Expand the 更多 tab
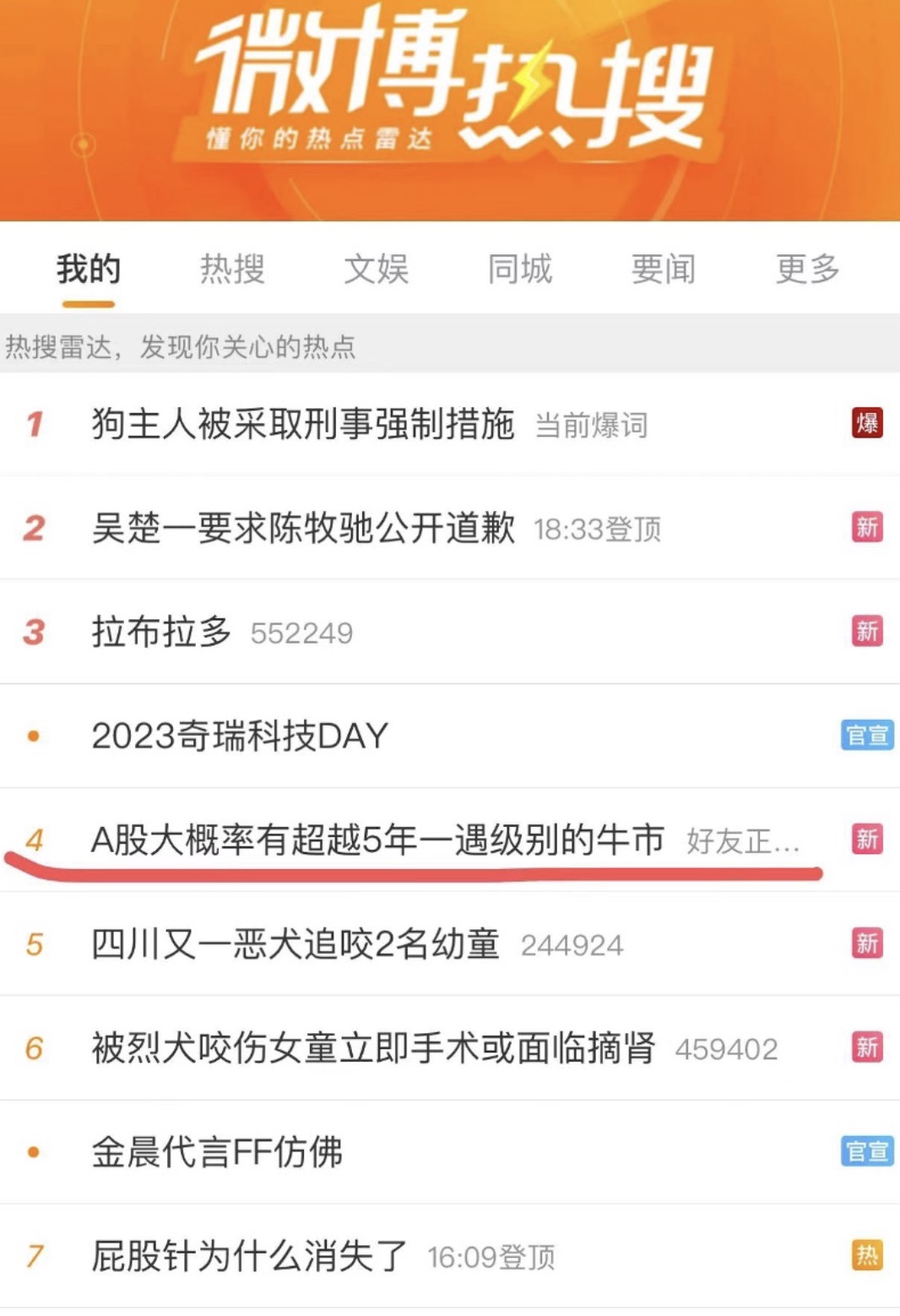Screen dimensions: 900x1316 click(807, 269)
